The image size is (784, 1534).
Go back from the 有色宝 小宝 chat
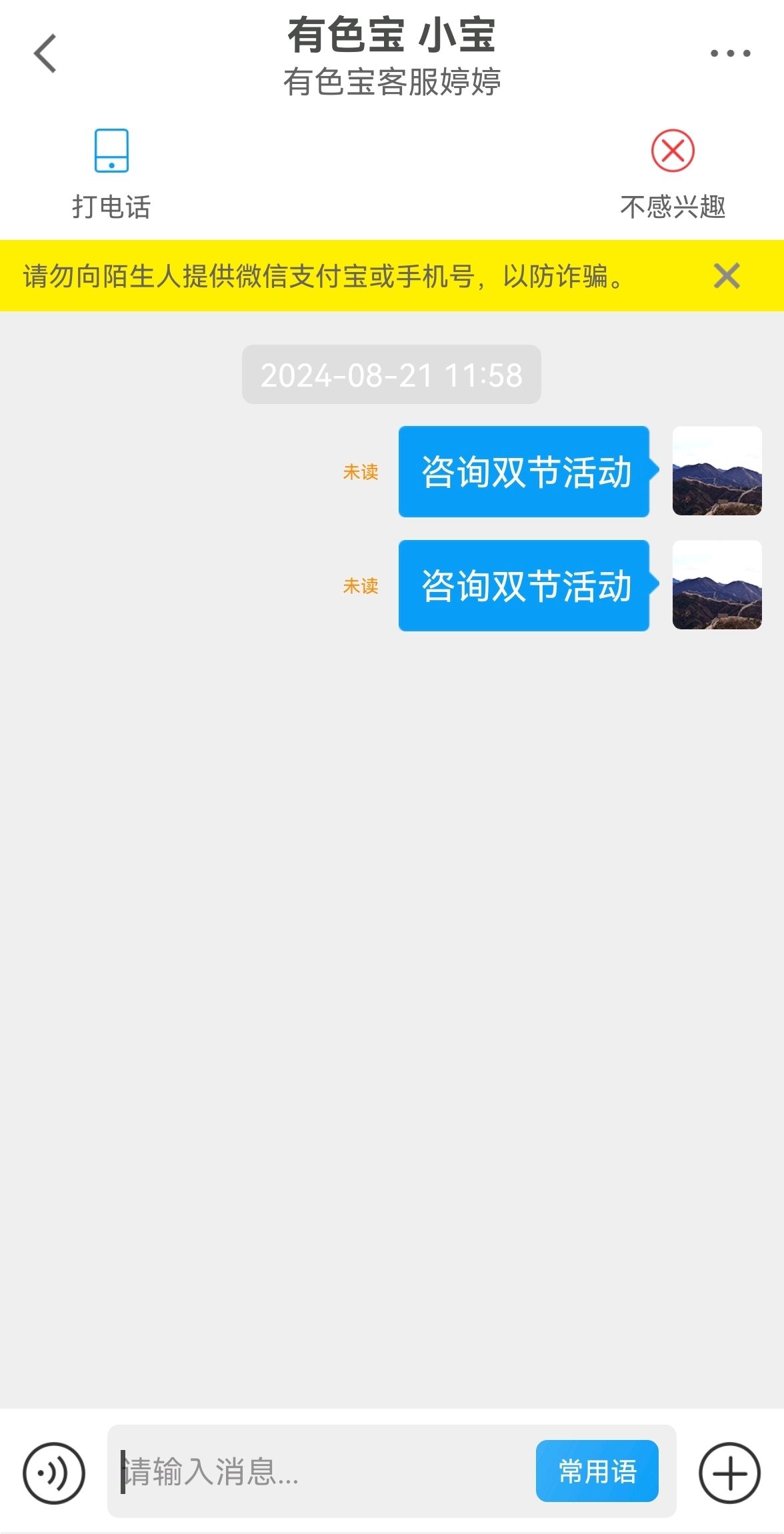pos(45,53)
